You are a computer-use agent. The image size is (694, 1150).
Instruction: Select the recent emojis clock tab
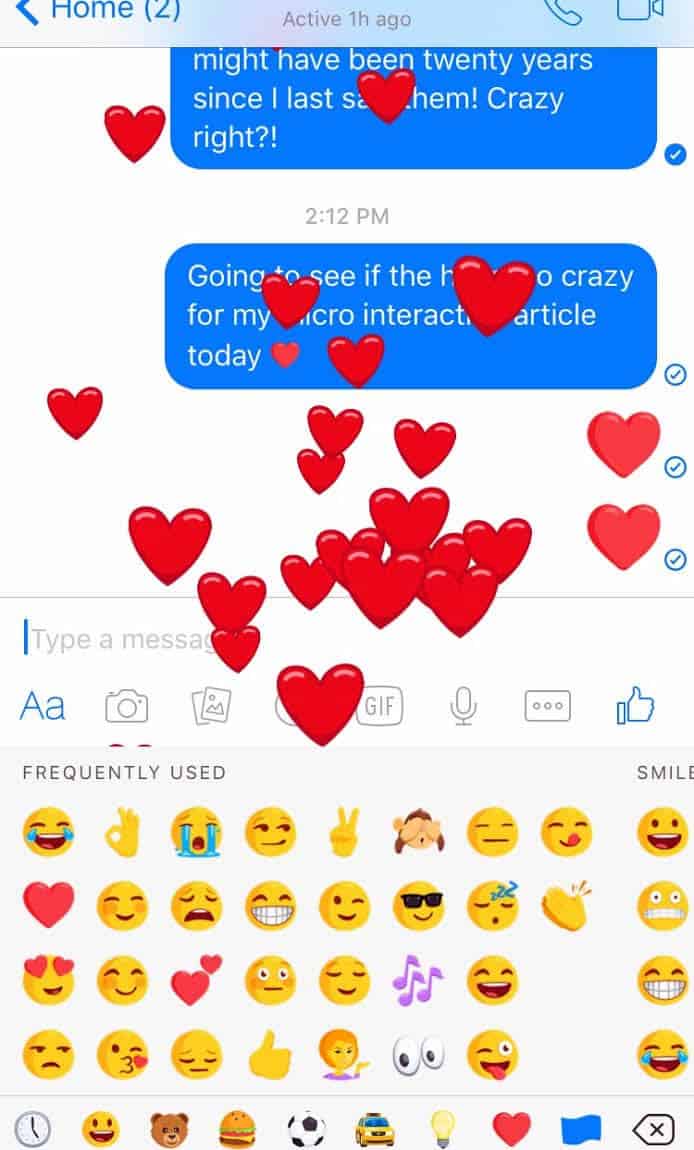point(32,1129)
